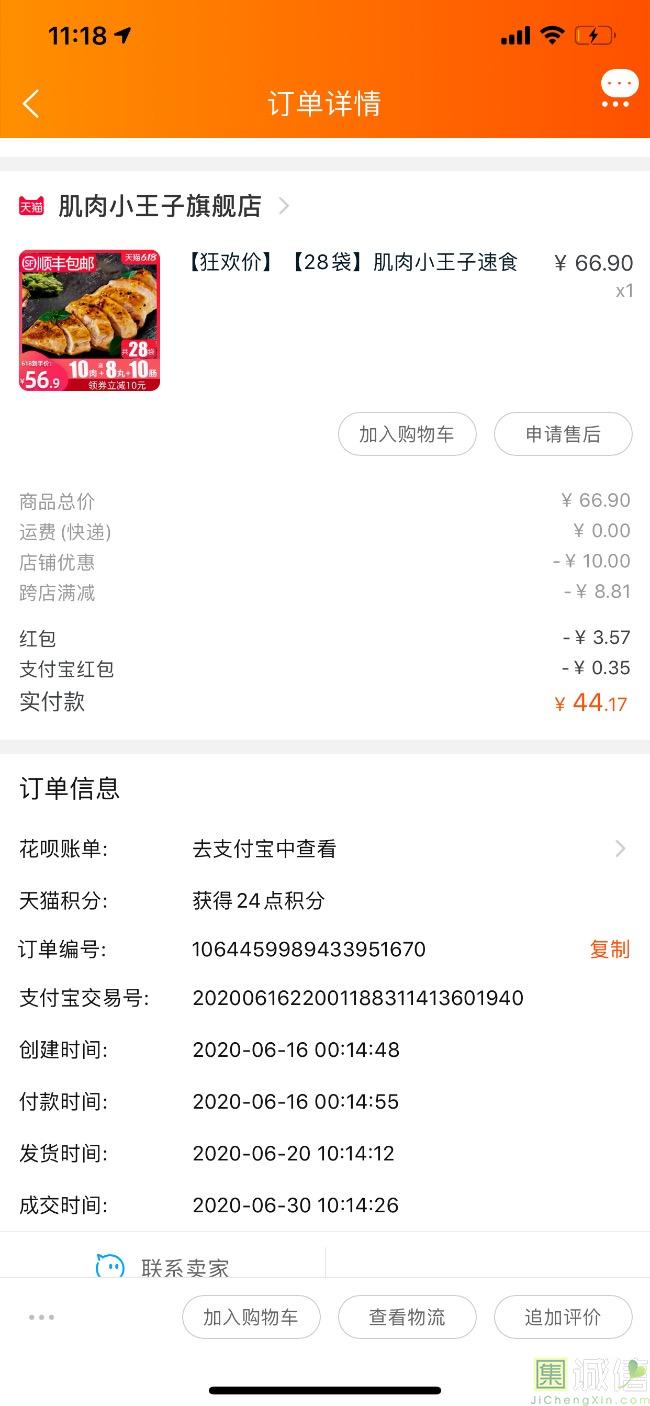
Task: Tap bottom 加入购物车 button
Action: click(251, 1317)
